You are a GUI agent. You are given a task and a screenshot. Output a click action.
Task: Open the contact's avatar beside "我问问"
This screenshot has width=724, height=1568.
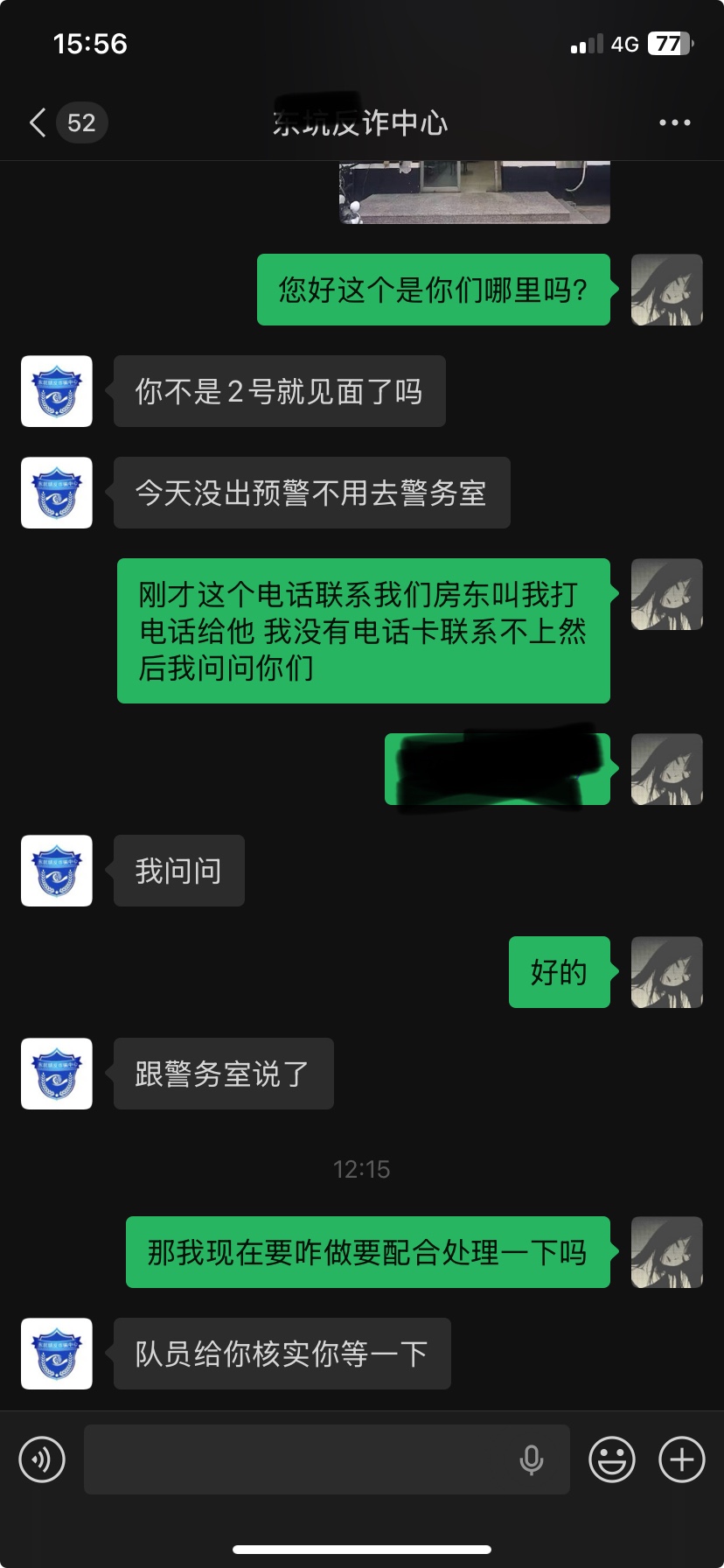[x=57, y=871]
